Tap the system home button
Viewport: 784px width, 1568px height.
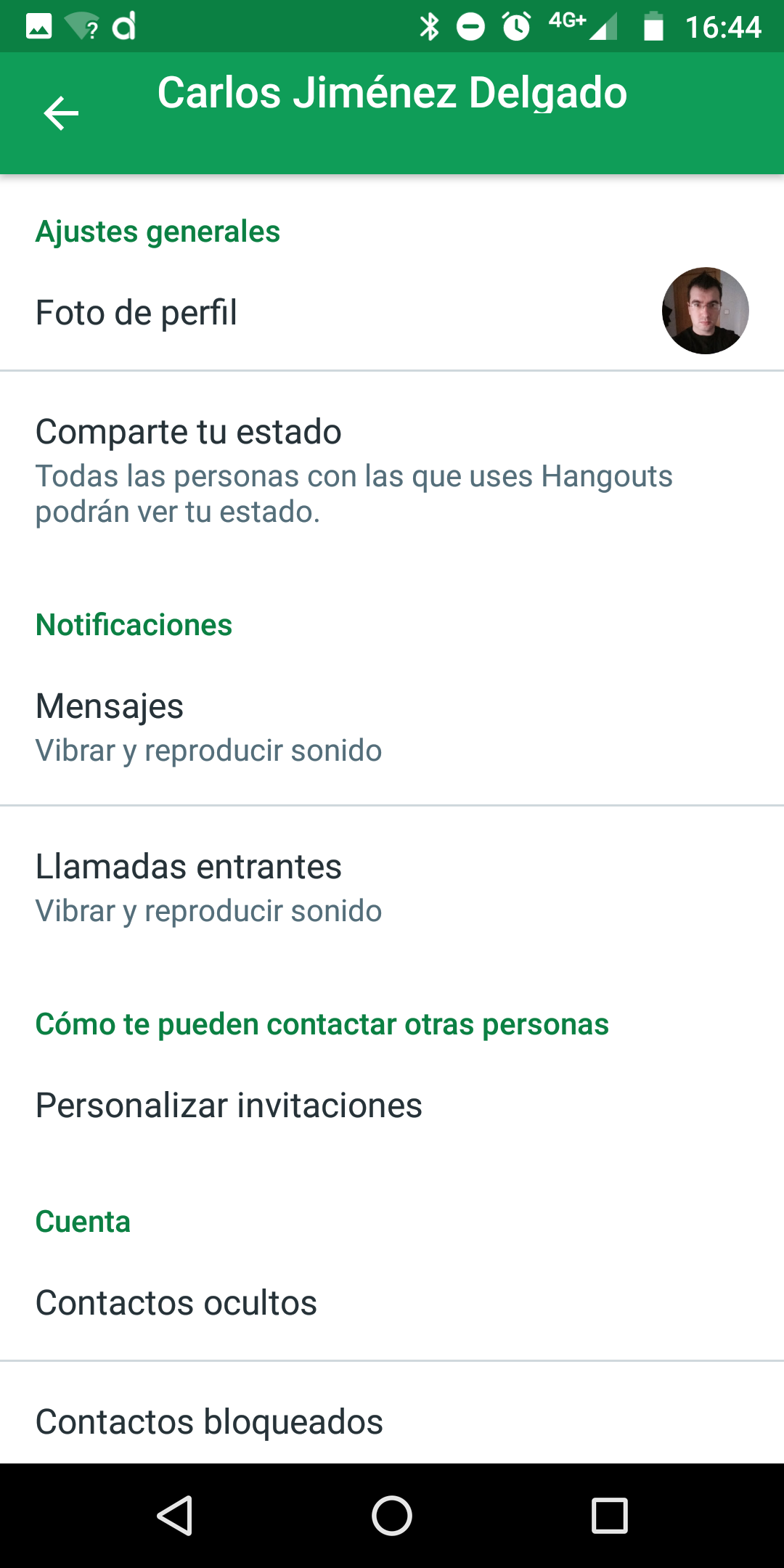click(x=392, y=1516)
